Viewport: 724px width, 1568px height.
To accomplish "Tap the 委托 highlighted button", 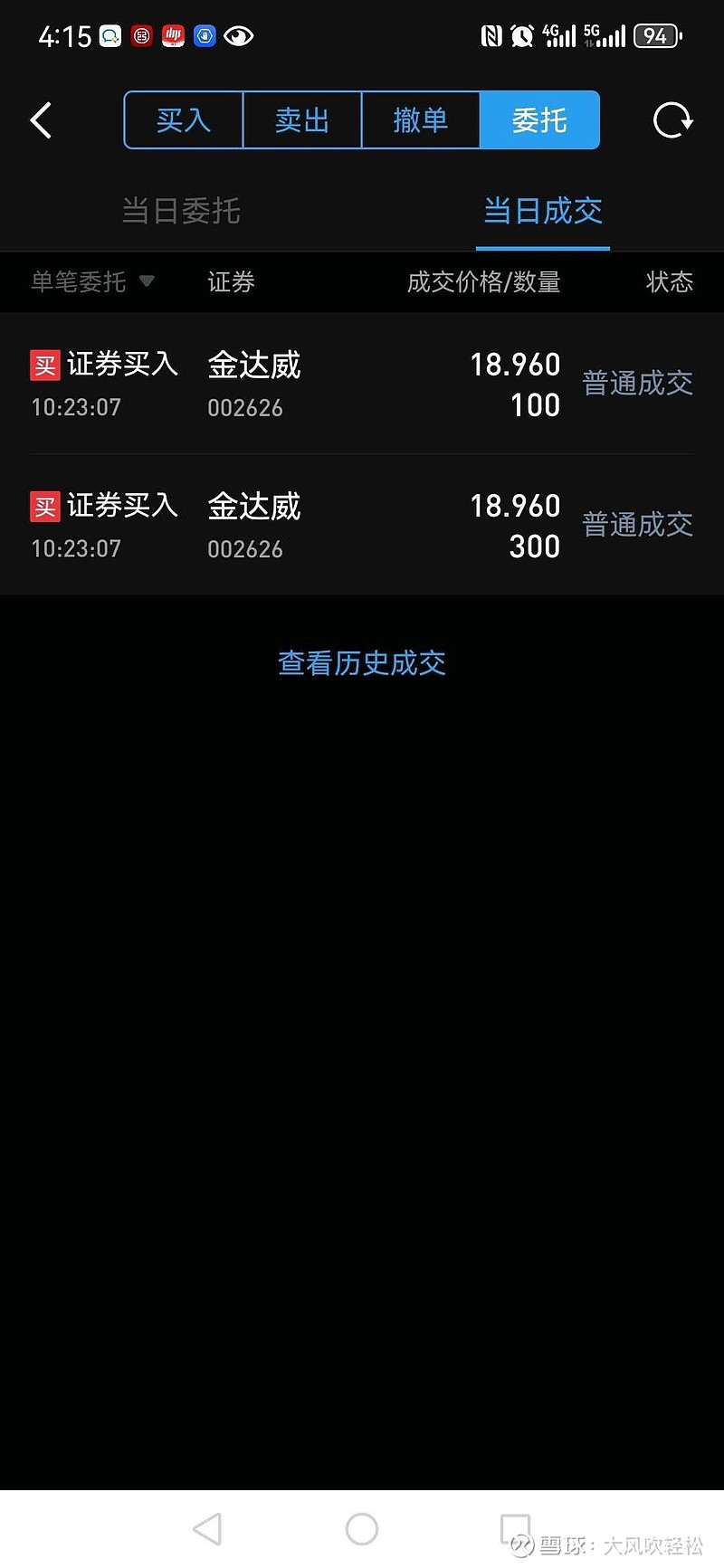I will coord(539,119).
